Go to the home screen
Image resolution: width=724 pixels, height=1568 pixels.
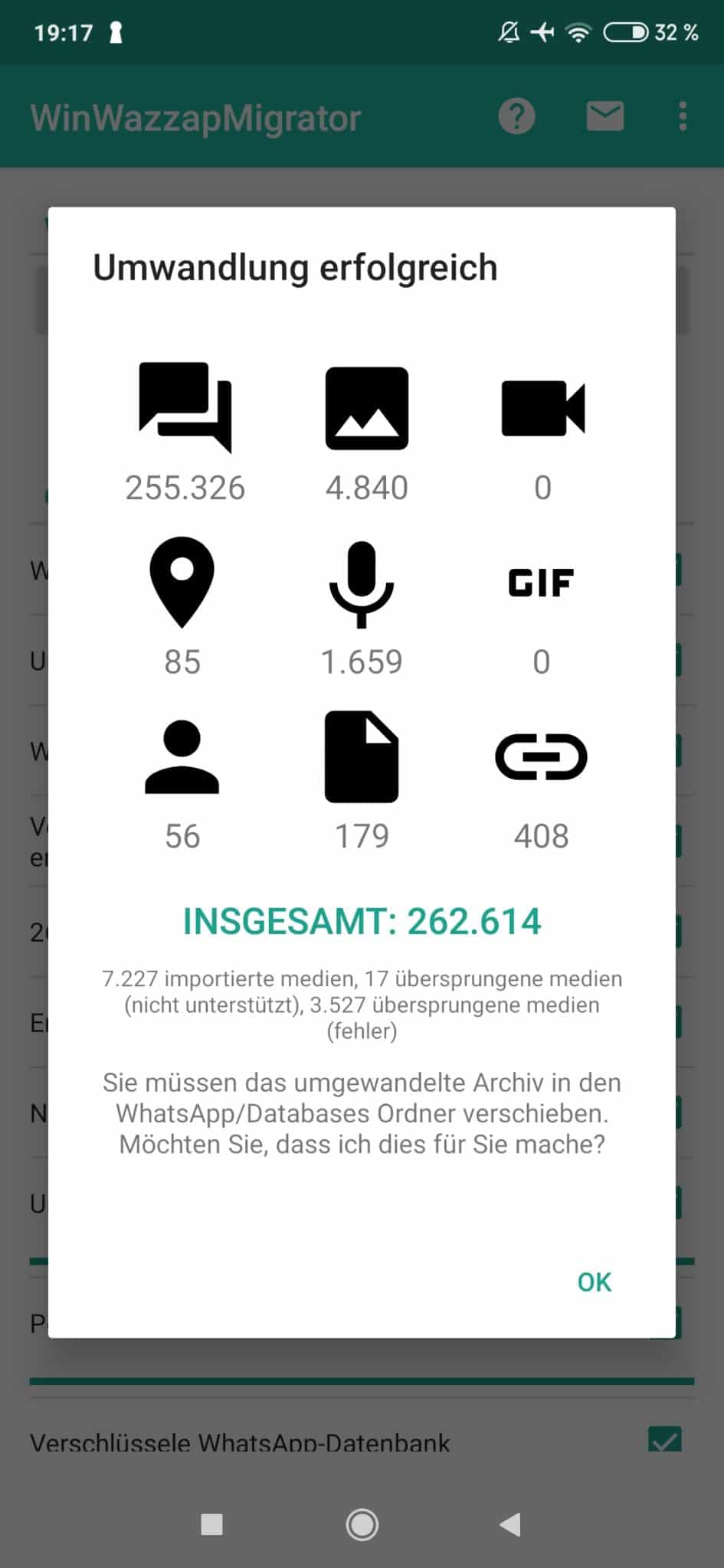click(362, 1524)
